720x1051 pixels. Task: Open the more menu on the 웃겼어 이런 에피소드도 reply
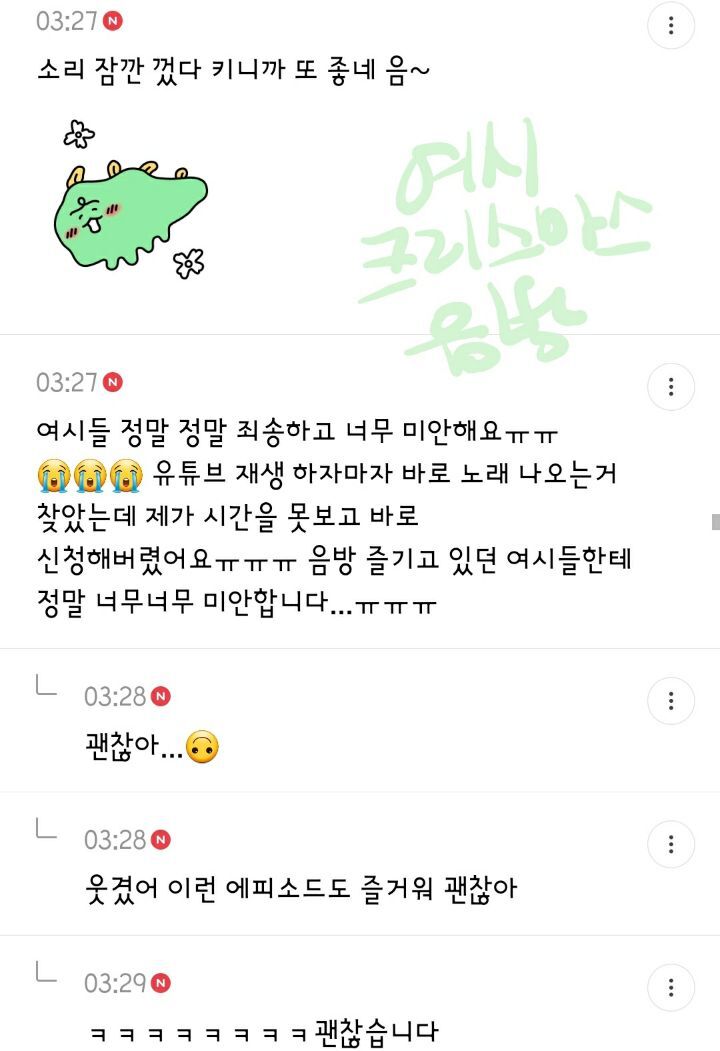pos(671,844)
